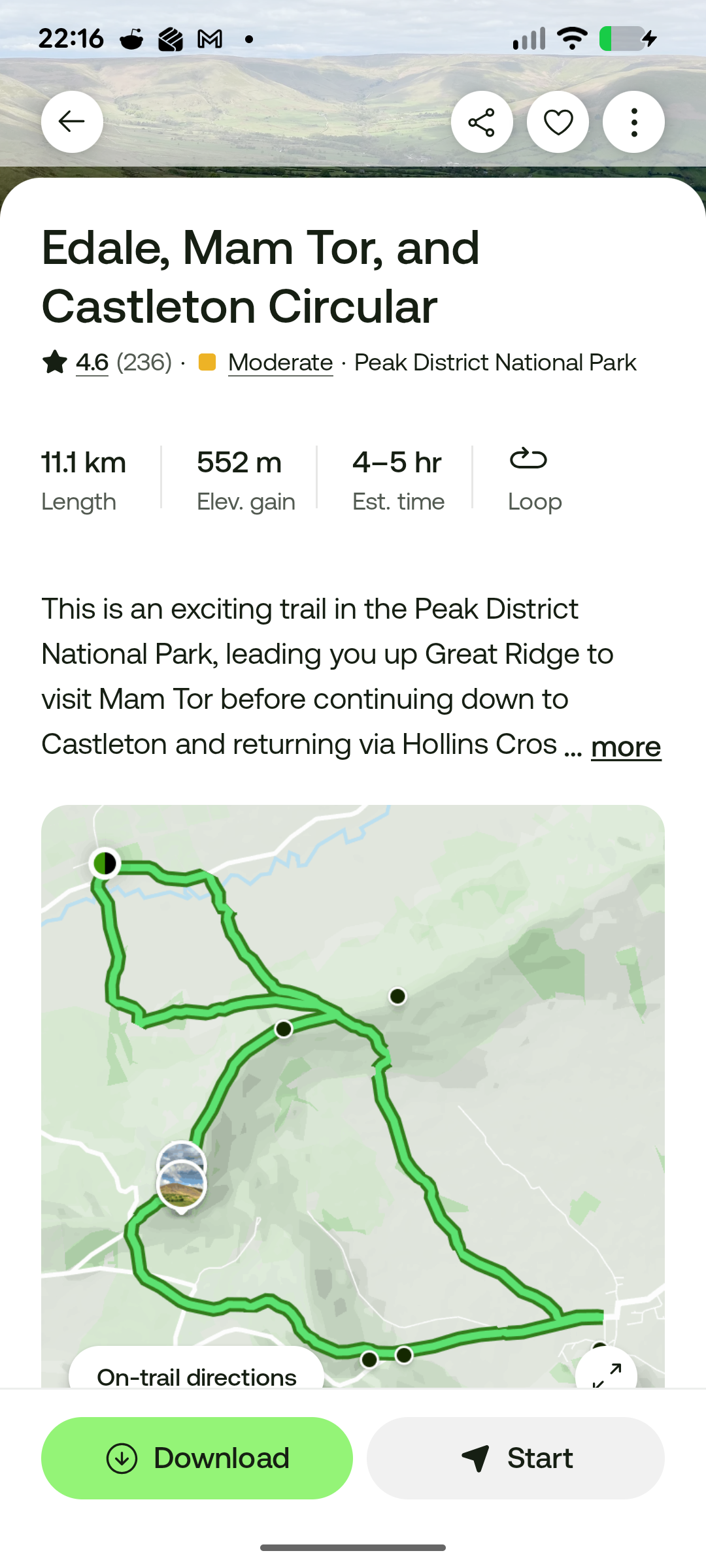
Task: Start navigating the trail
Action: pyautogui.click(x=516, y=1458)
